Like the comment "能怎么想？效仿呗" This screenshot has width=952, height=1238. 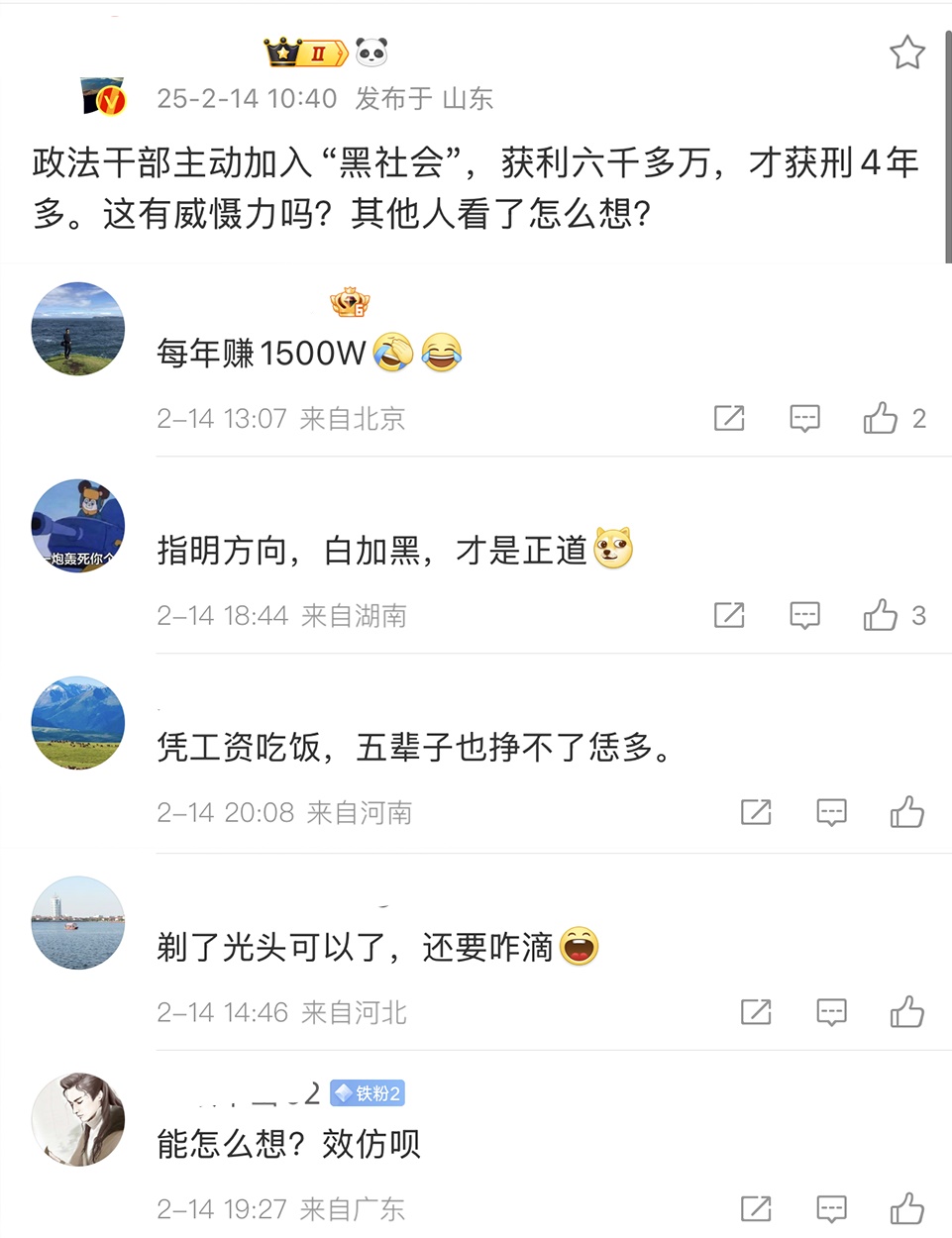point(906,1209)
